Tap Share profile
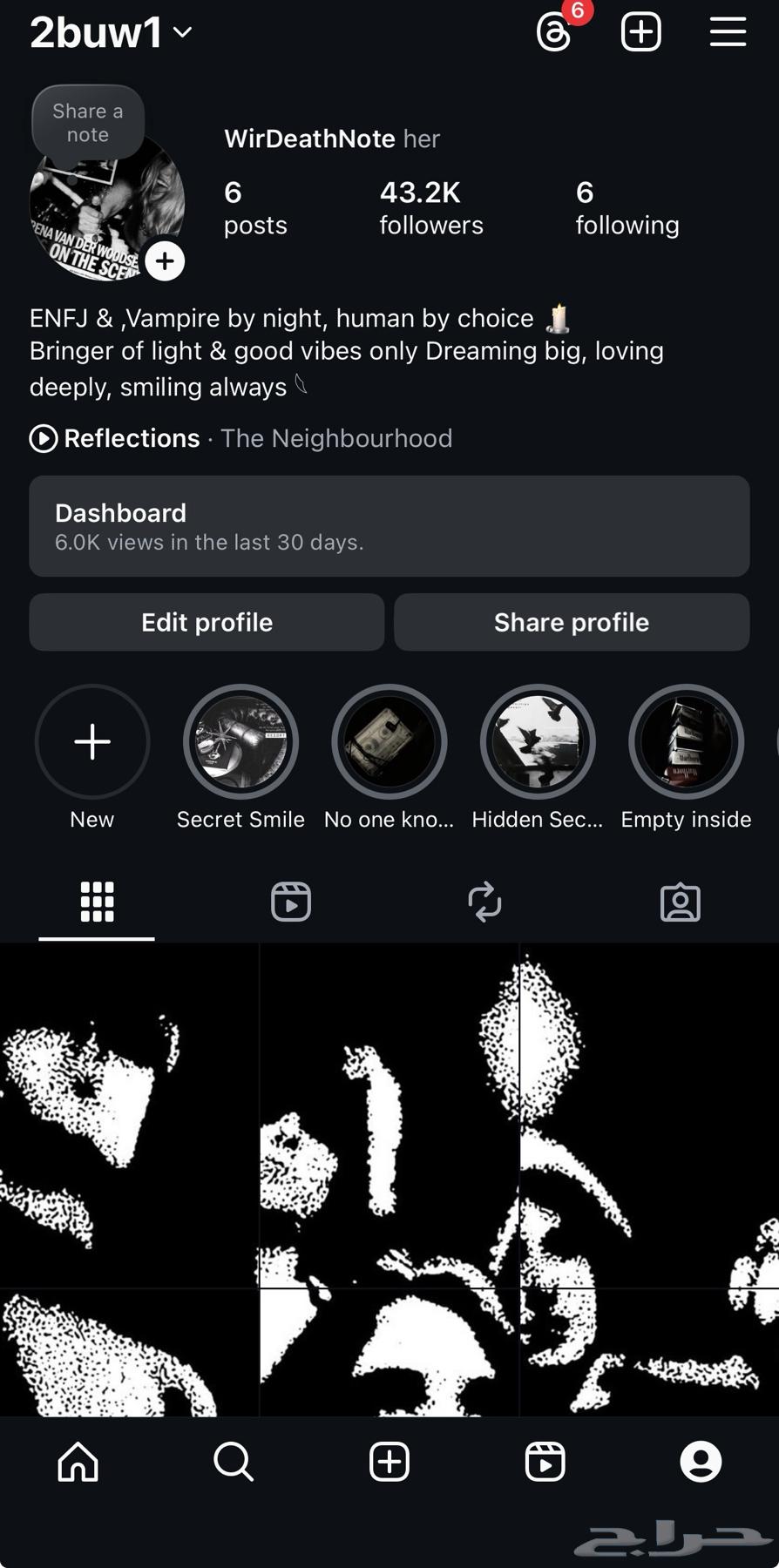779x1568 pixels. (x=572, y=622)
